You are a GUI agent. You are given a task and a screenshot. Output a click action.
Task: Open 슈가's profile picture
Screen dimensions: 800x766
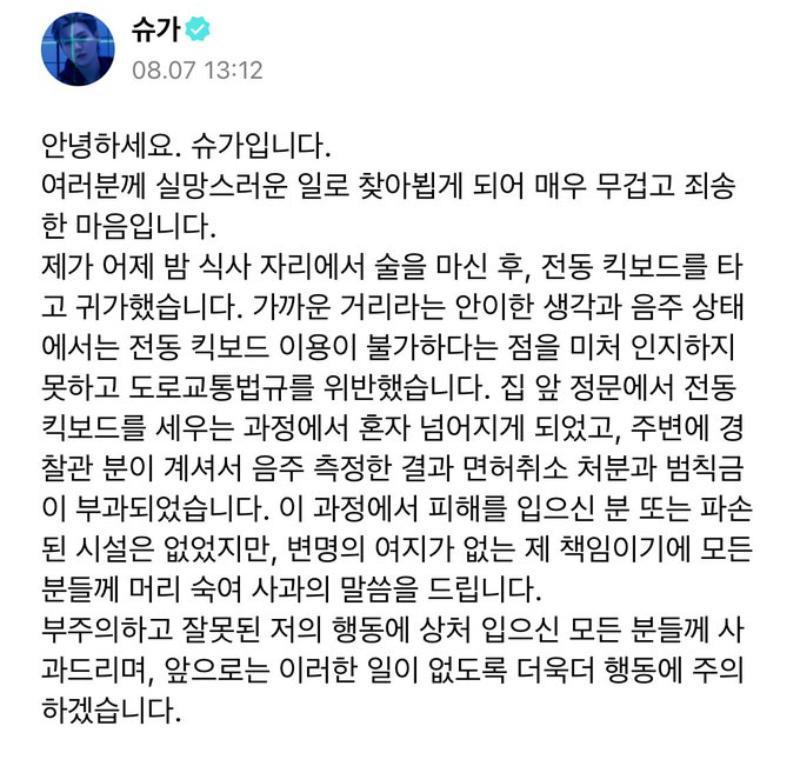click(x=77, y=50)
